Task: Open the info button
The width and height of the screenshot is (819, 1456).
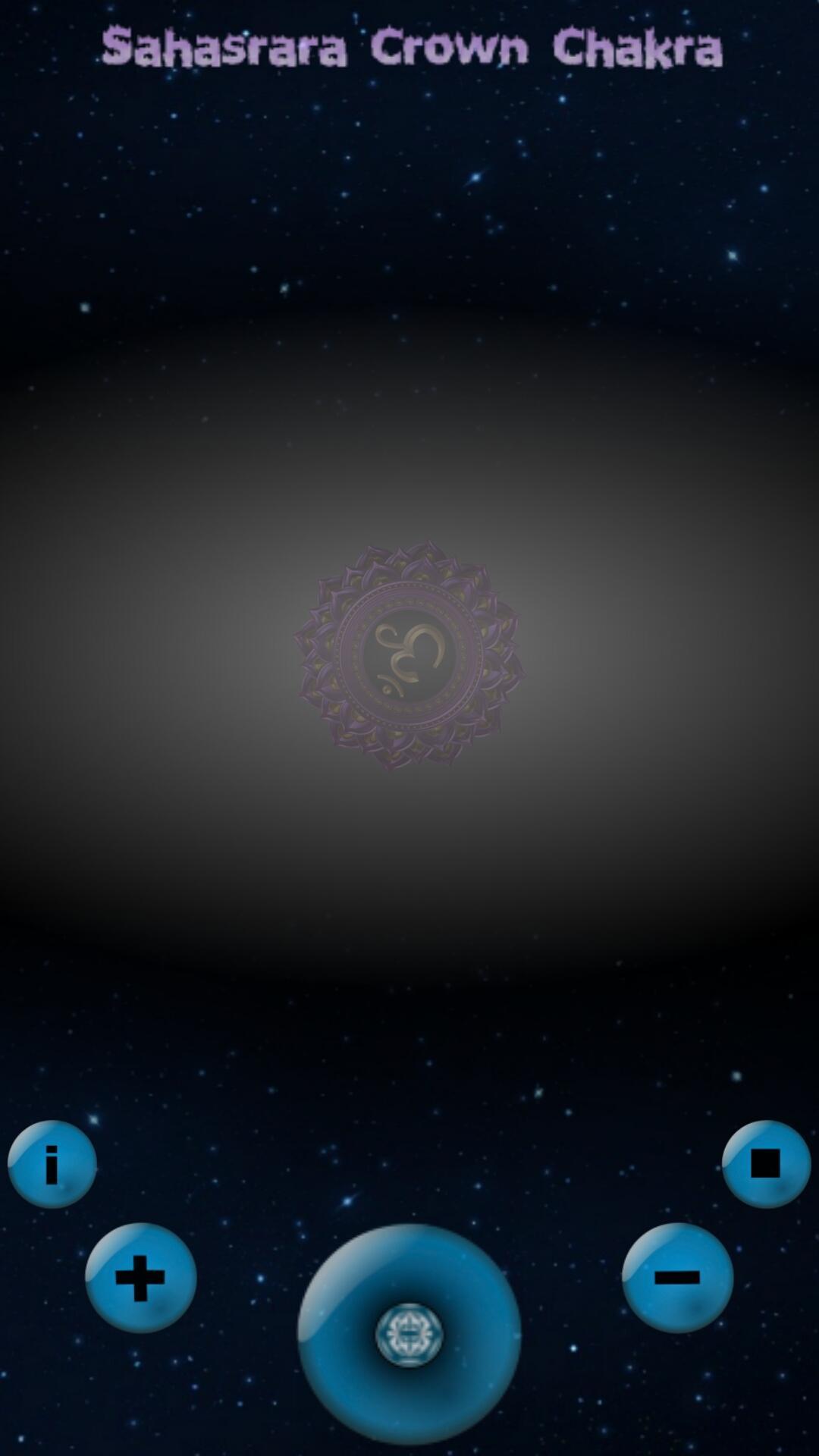Action: (52, 1164)
